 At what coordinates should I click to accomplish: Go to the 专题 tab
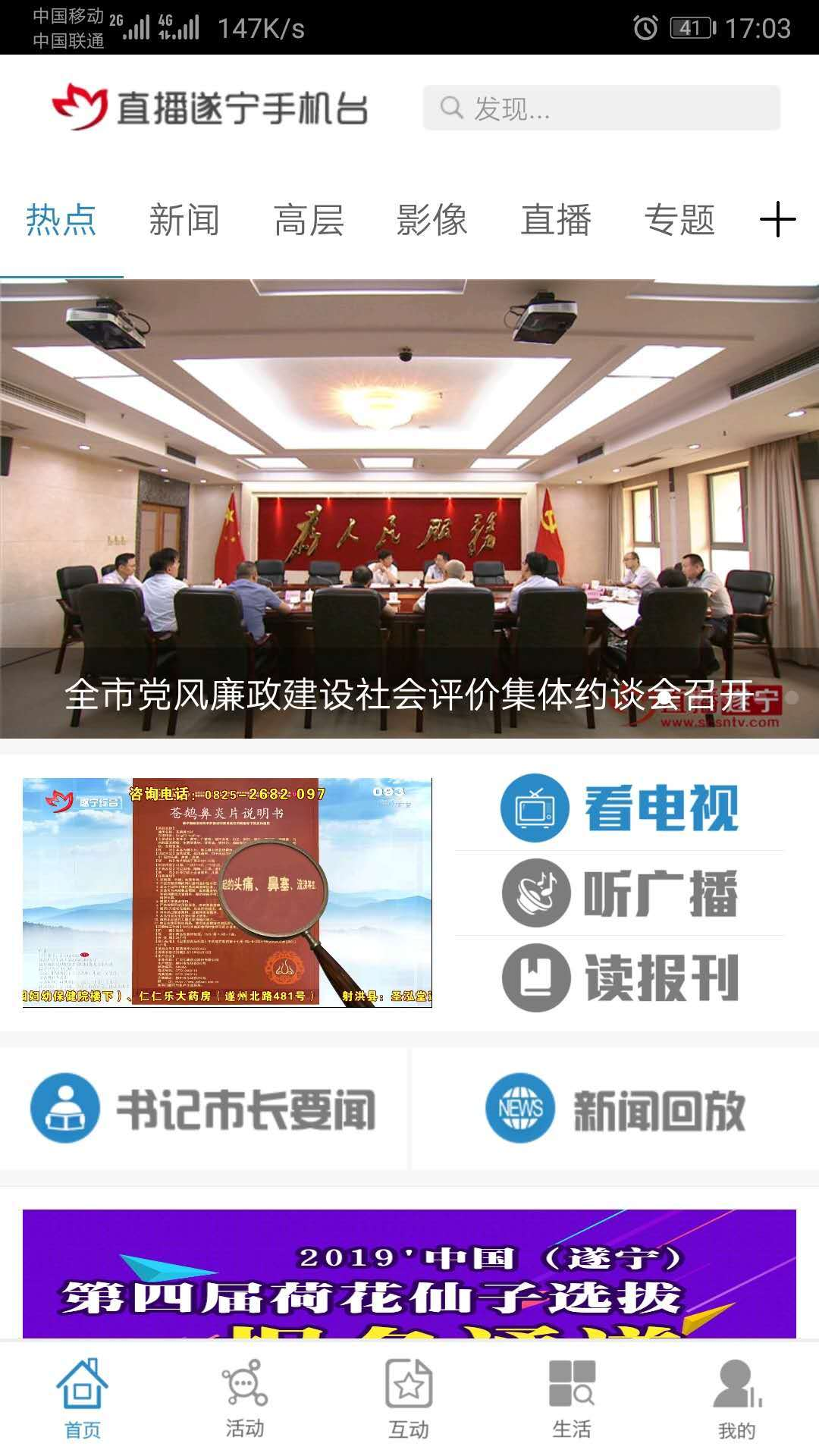coord(679,221)
